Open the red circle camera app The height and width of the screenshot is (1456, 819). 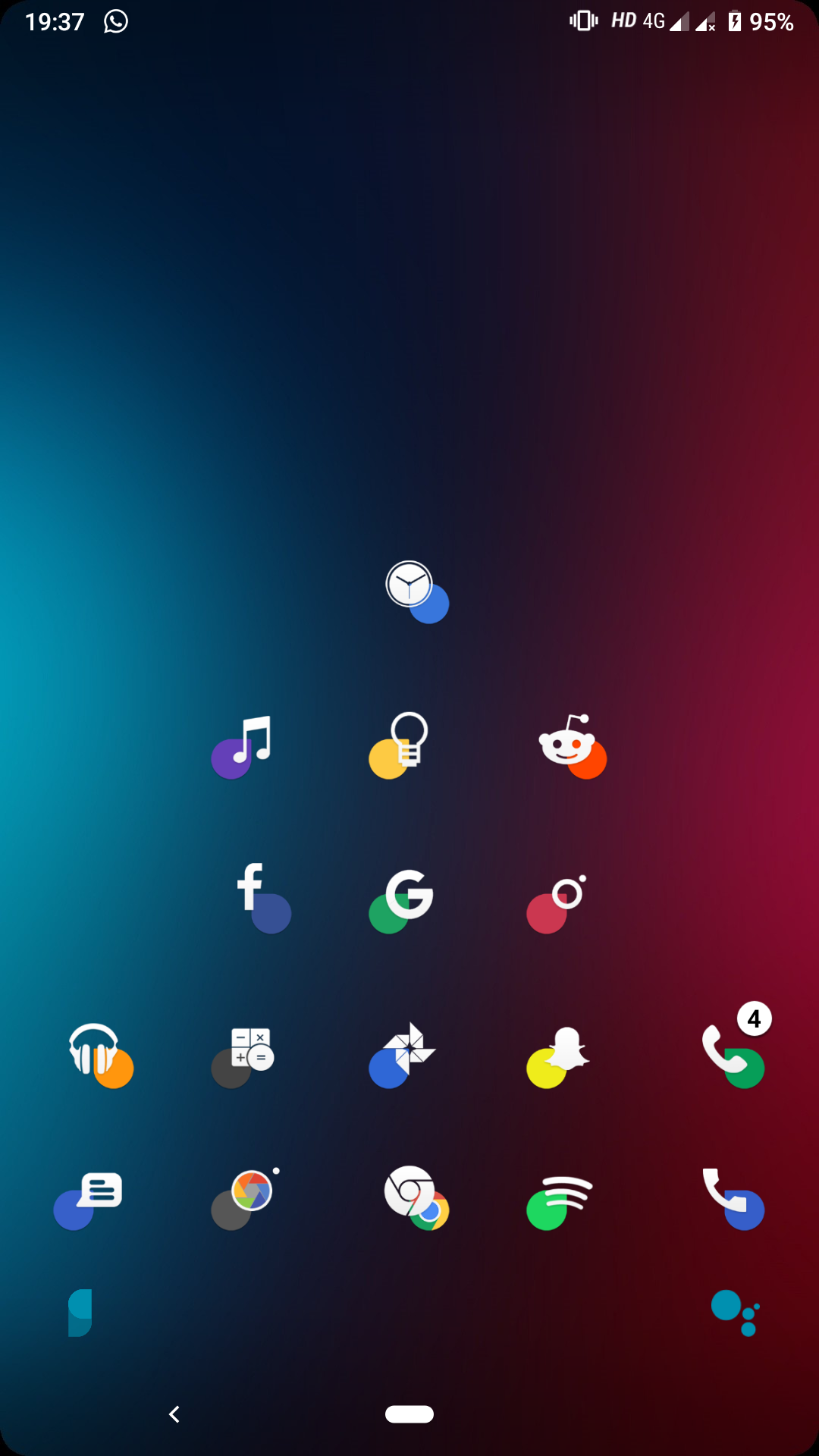click(557, 904)
